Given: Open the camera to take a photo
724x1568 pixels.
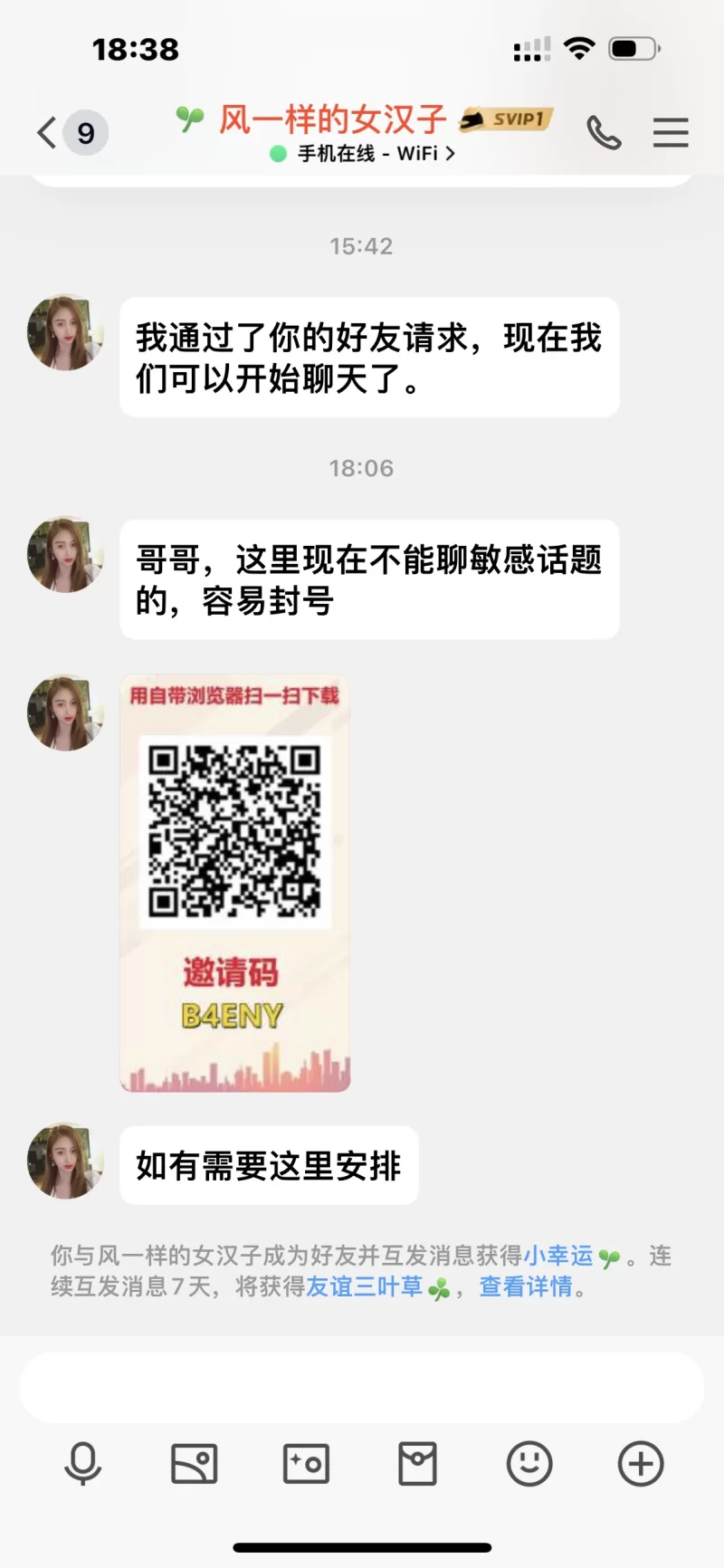Looking at the screenshot, I should pyautogui.click(x=306, y=1464).
